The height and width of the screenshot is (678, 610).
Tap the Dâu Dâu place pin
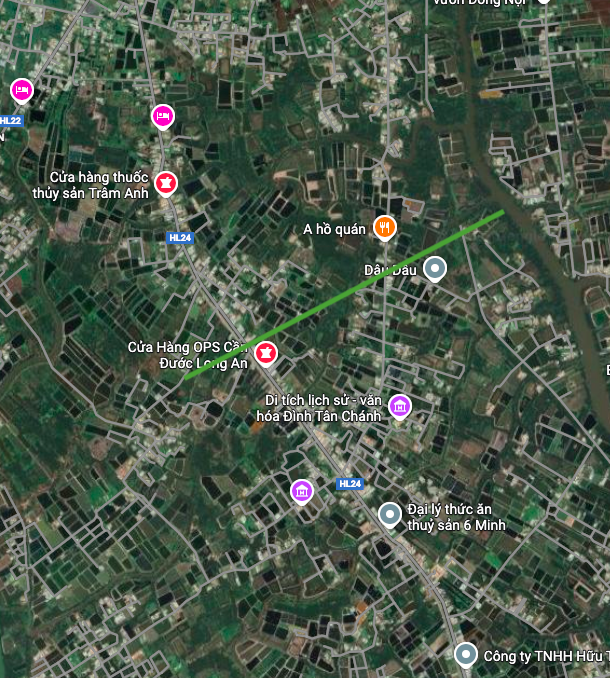pos(434,268)
